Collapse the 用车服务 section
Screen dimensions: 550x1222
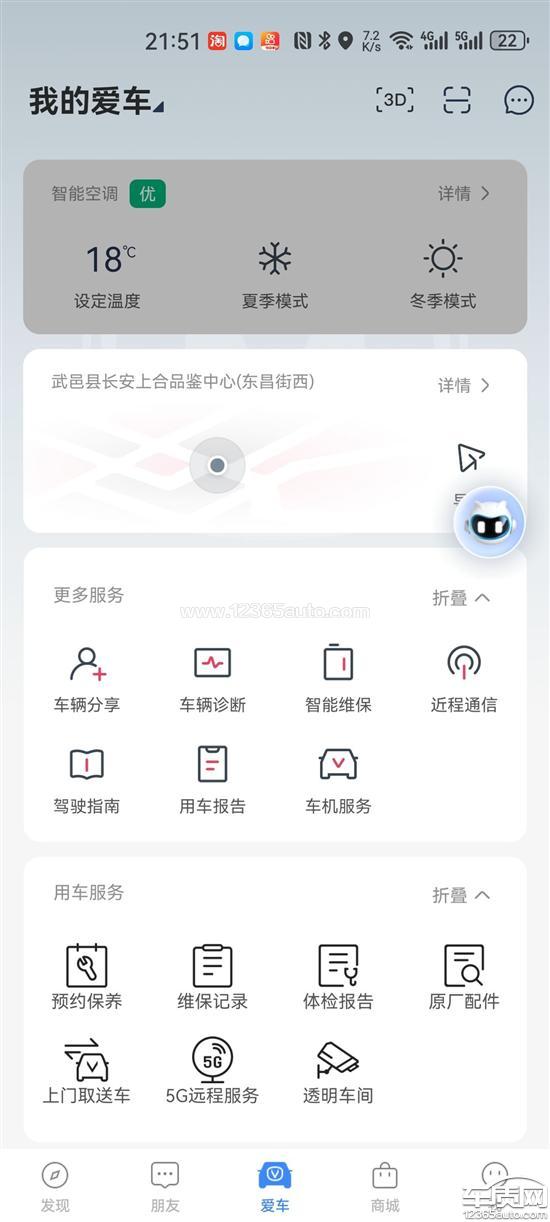tap(461, 895)
